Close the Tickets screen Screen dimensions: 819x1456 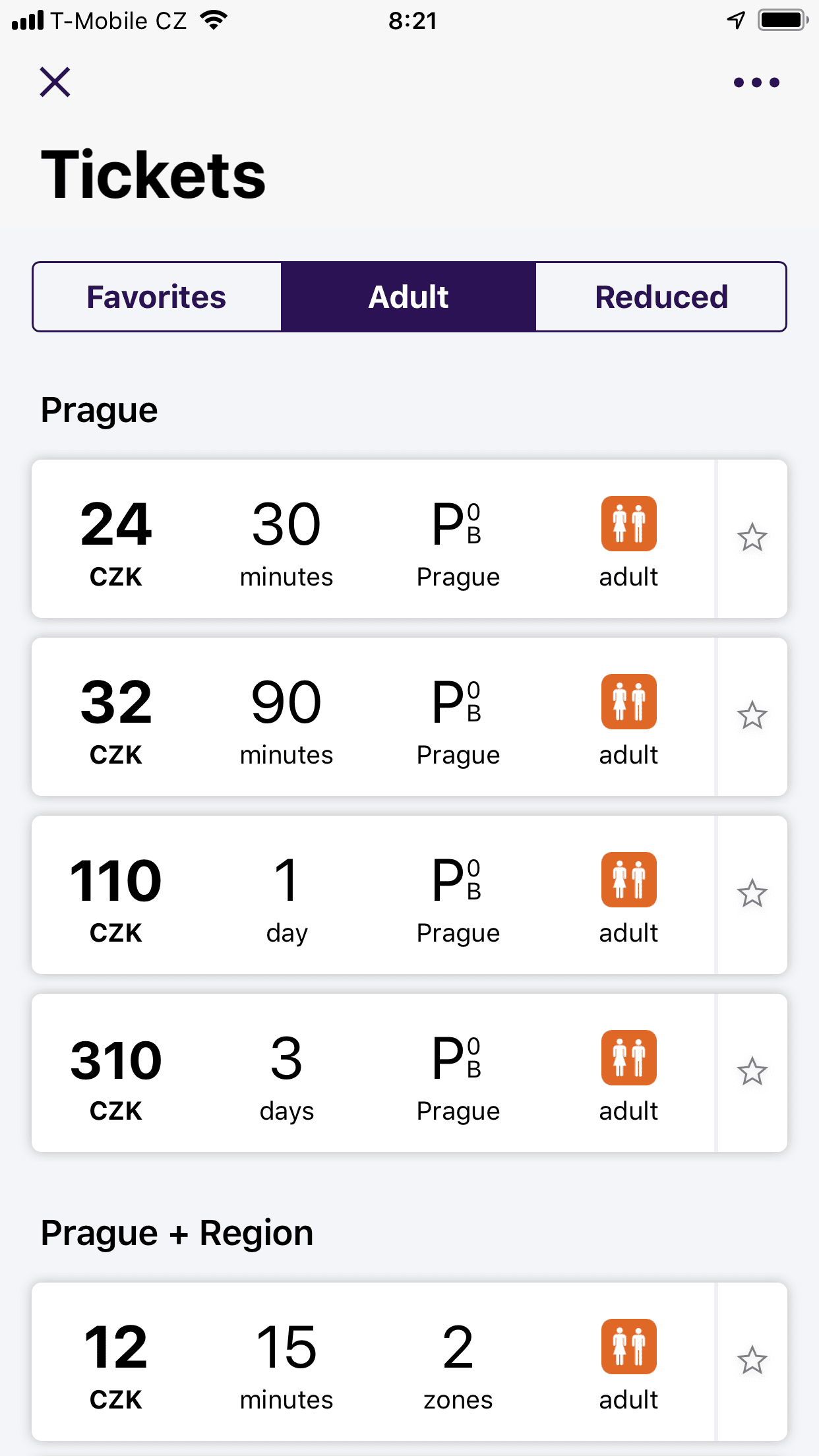55,82
